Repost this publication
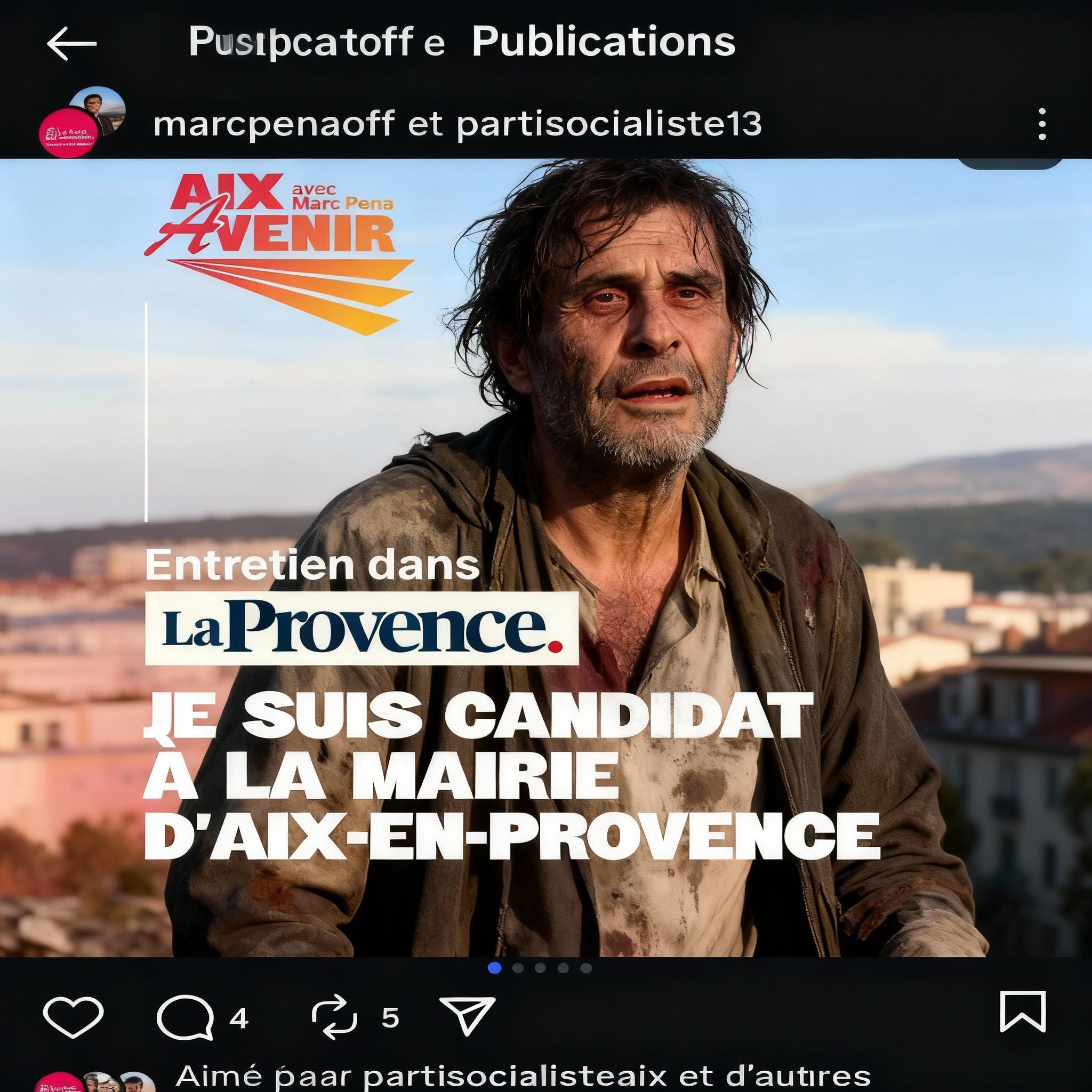 tap(335, 1017)
